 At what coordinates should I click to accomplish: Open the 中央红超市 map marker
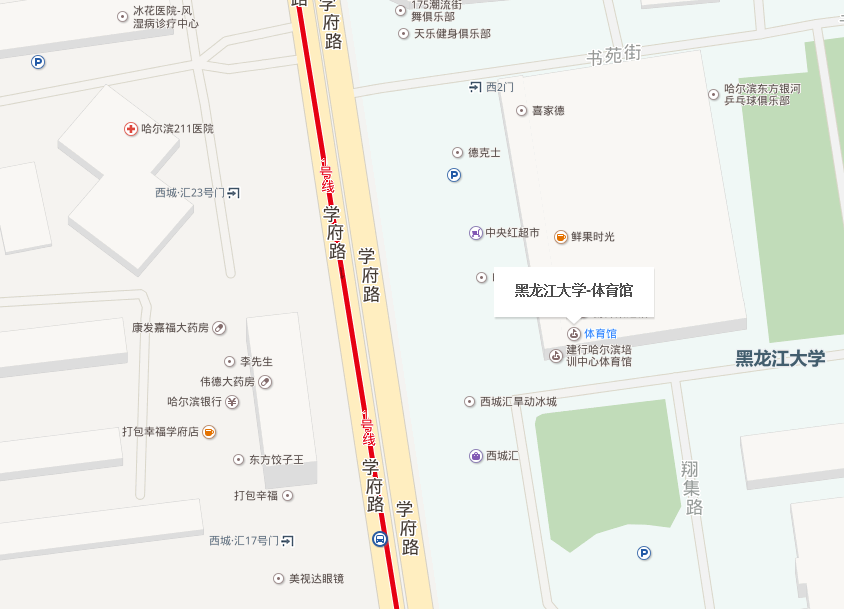(475, 233)
